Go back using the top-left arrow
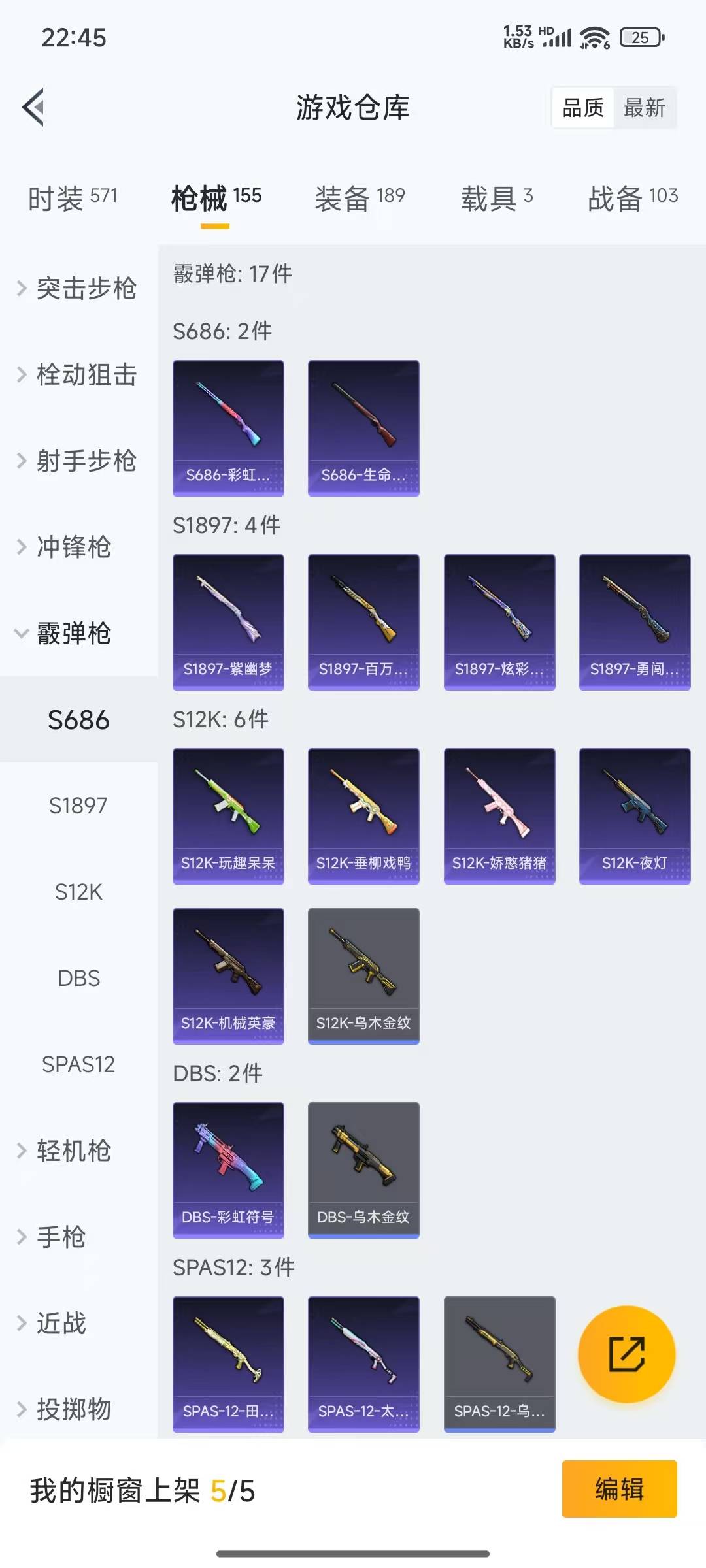 pos(34,107)
